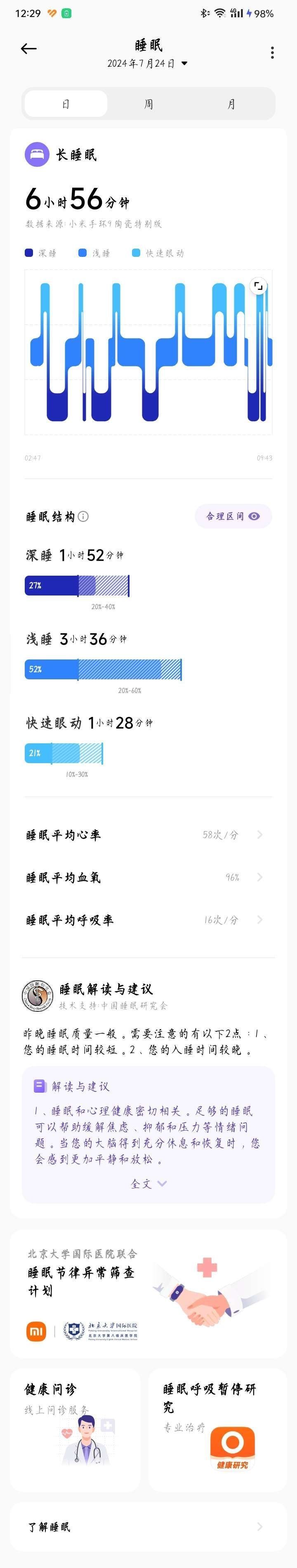This screenshot has width=297, height=1568.
Task: Open the 2024年7月24日 date dropdown
Action: [147, 63]
